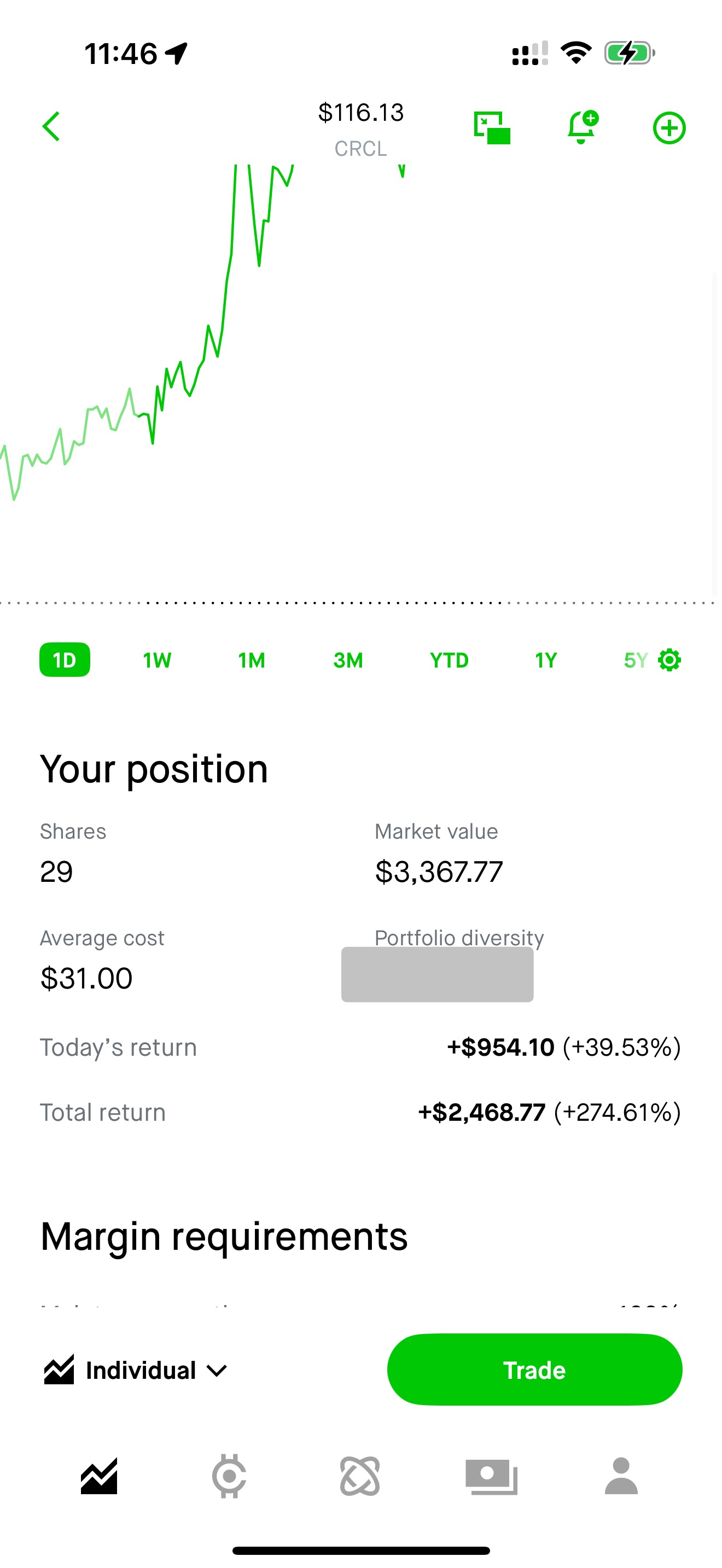Screen dimensions: 722x1568
Task: Expand the Individual account selector
Action: pyautogui.click(x=135, y=1370)
